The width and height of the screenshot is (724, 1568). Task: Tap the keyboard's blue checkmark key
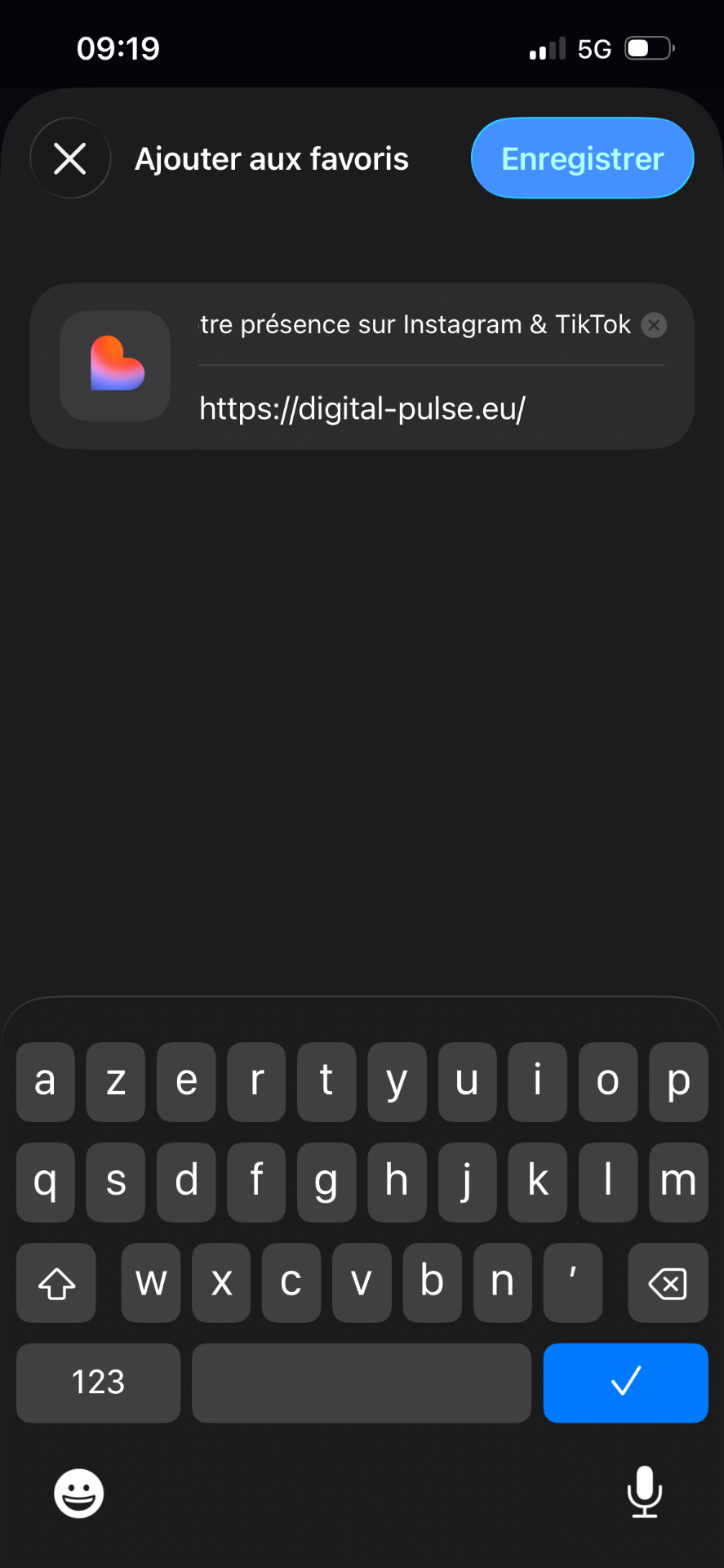click(625, 1382)
